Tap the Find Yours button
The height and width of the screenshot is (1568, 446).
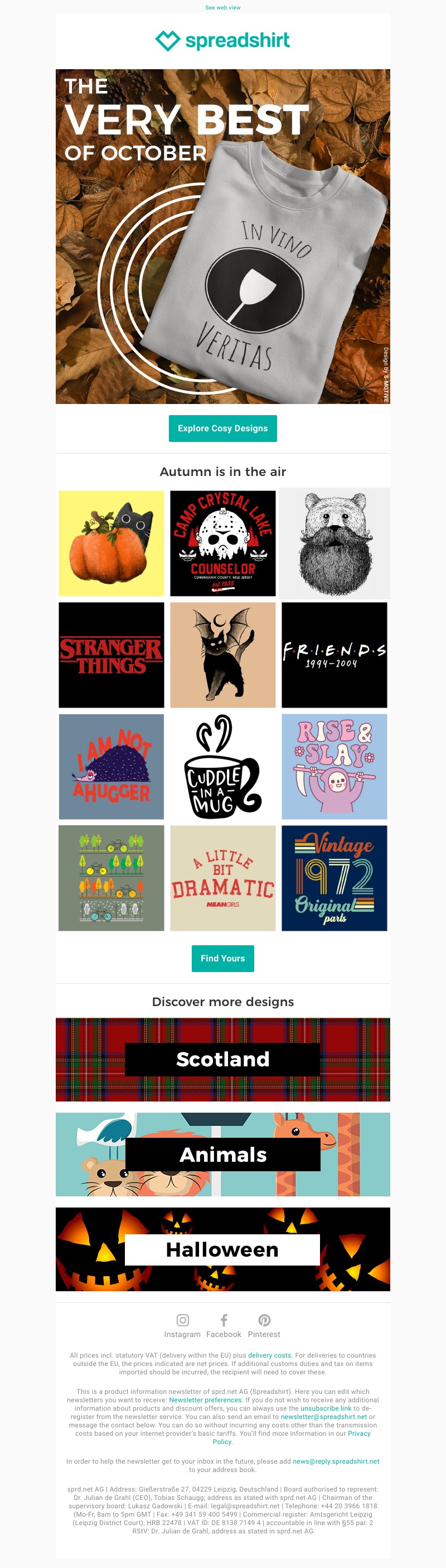(222, 959)
